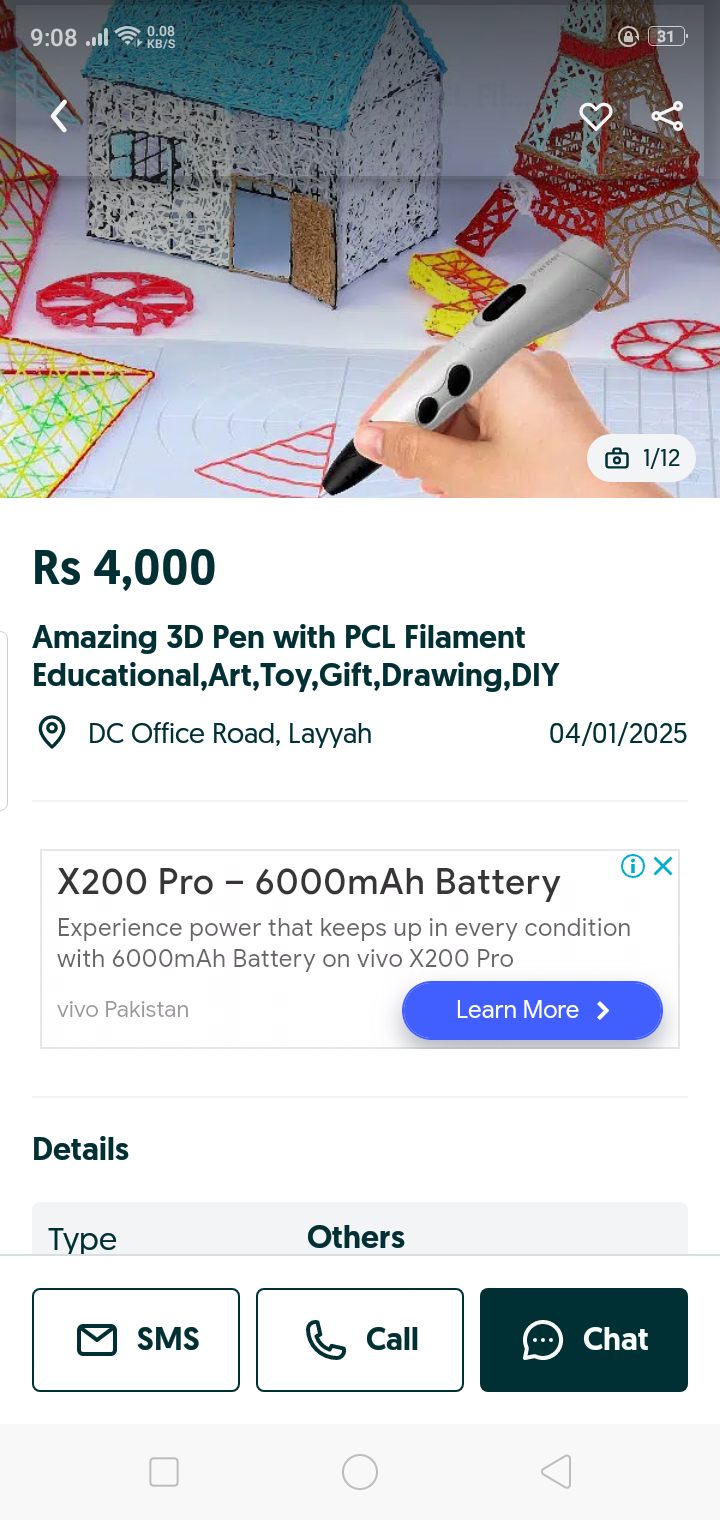Go back using the top arrow
The height and width of the screenshot is (1520, 720).
click(59, 116)
